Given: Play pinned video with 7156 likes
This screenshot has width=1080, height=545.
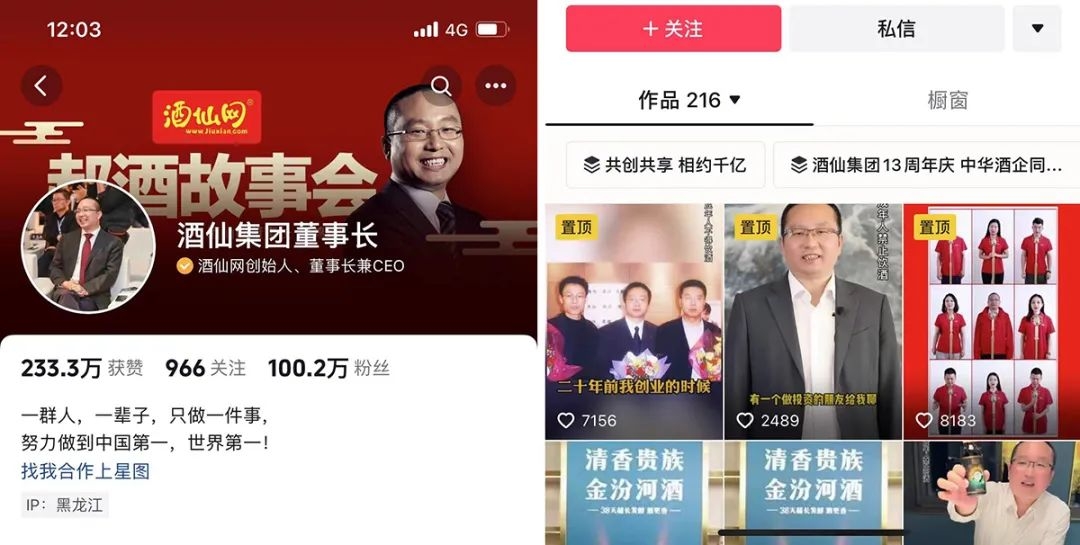Looking at the screenshot, I should tap(634, 320).
